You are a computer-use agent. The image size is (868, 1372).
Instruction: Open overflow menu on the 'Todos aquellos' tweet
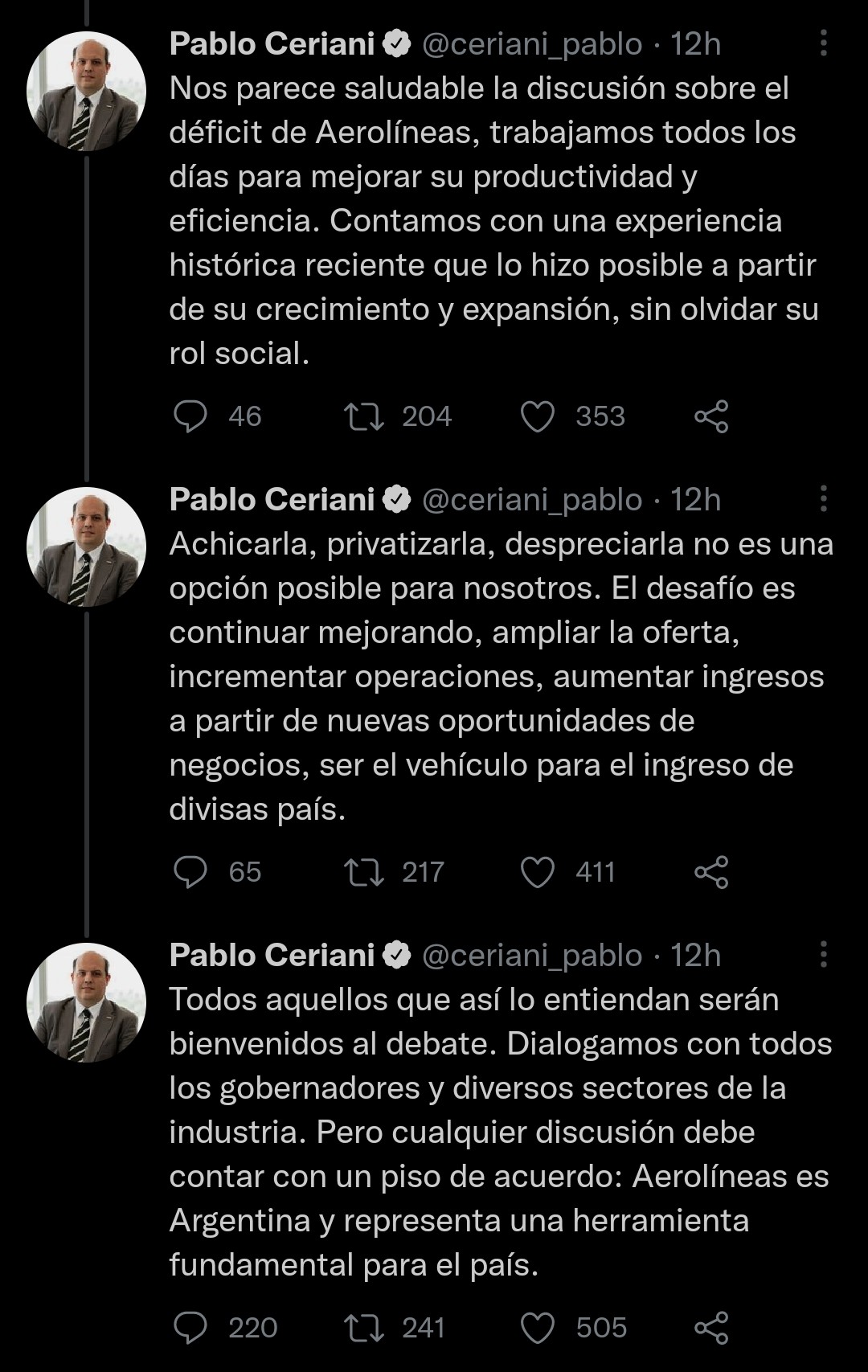[x=823, y=955]
